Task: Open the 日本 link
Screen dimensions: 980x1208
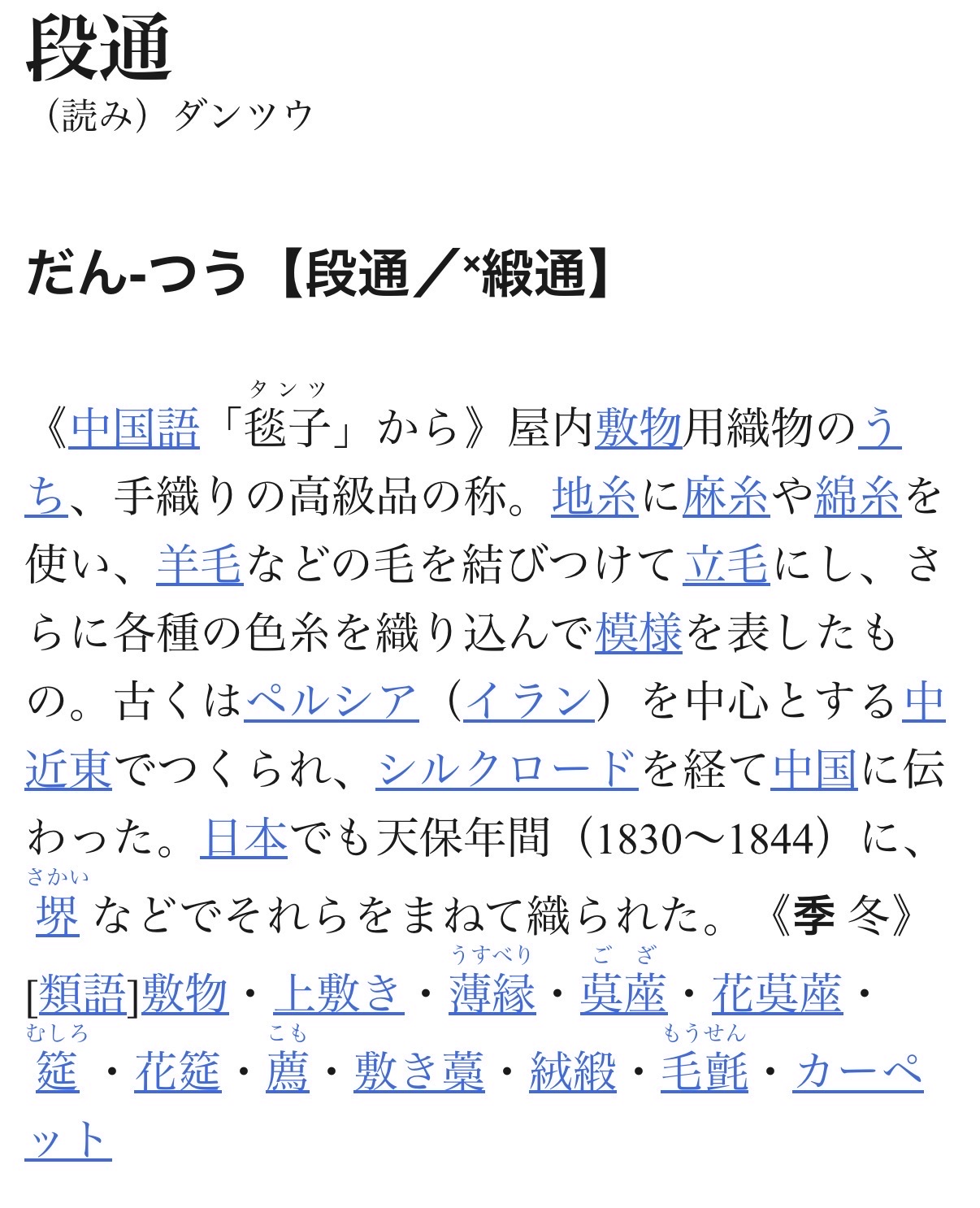Action: 244,837
